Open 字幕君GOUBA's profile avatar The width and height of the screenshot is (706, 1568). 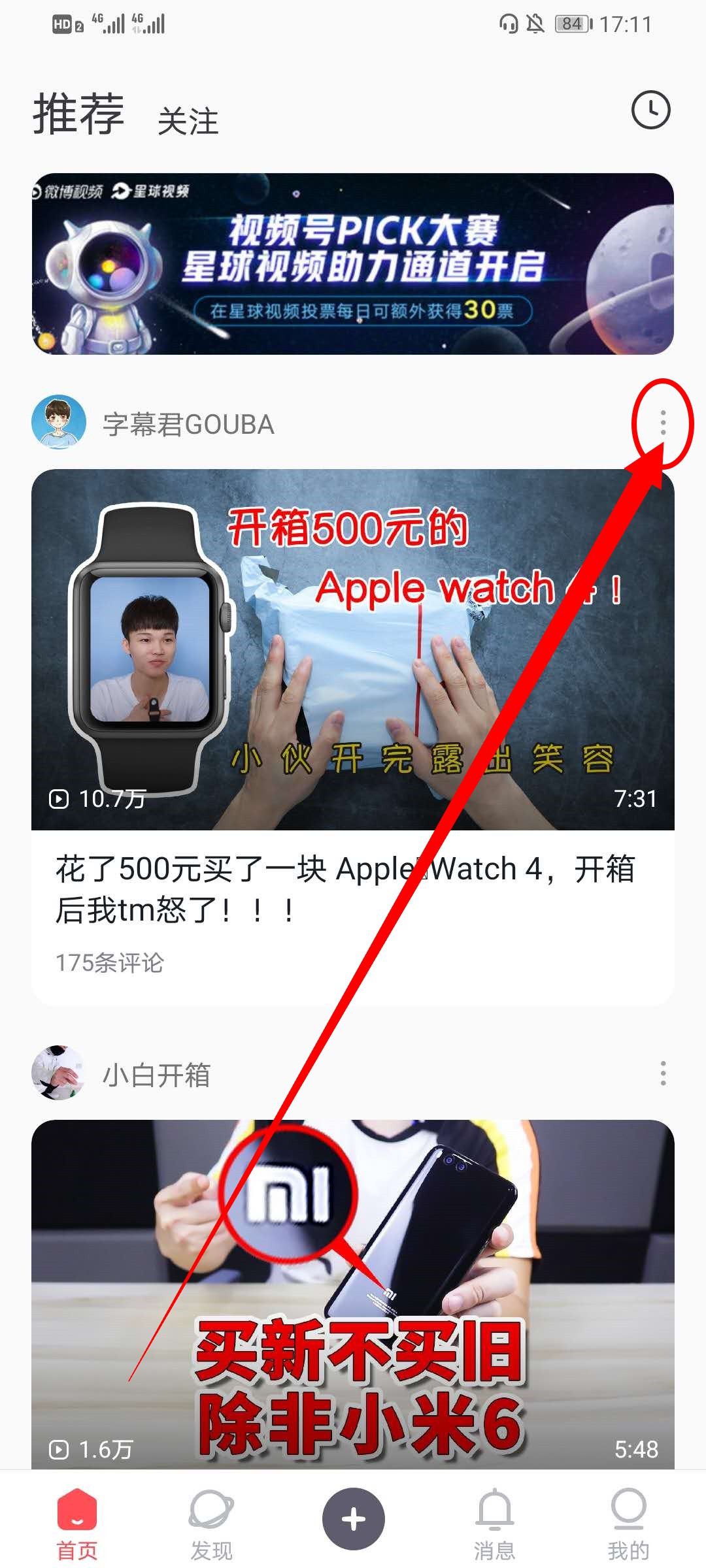(58, 423)
